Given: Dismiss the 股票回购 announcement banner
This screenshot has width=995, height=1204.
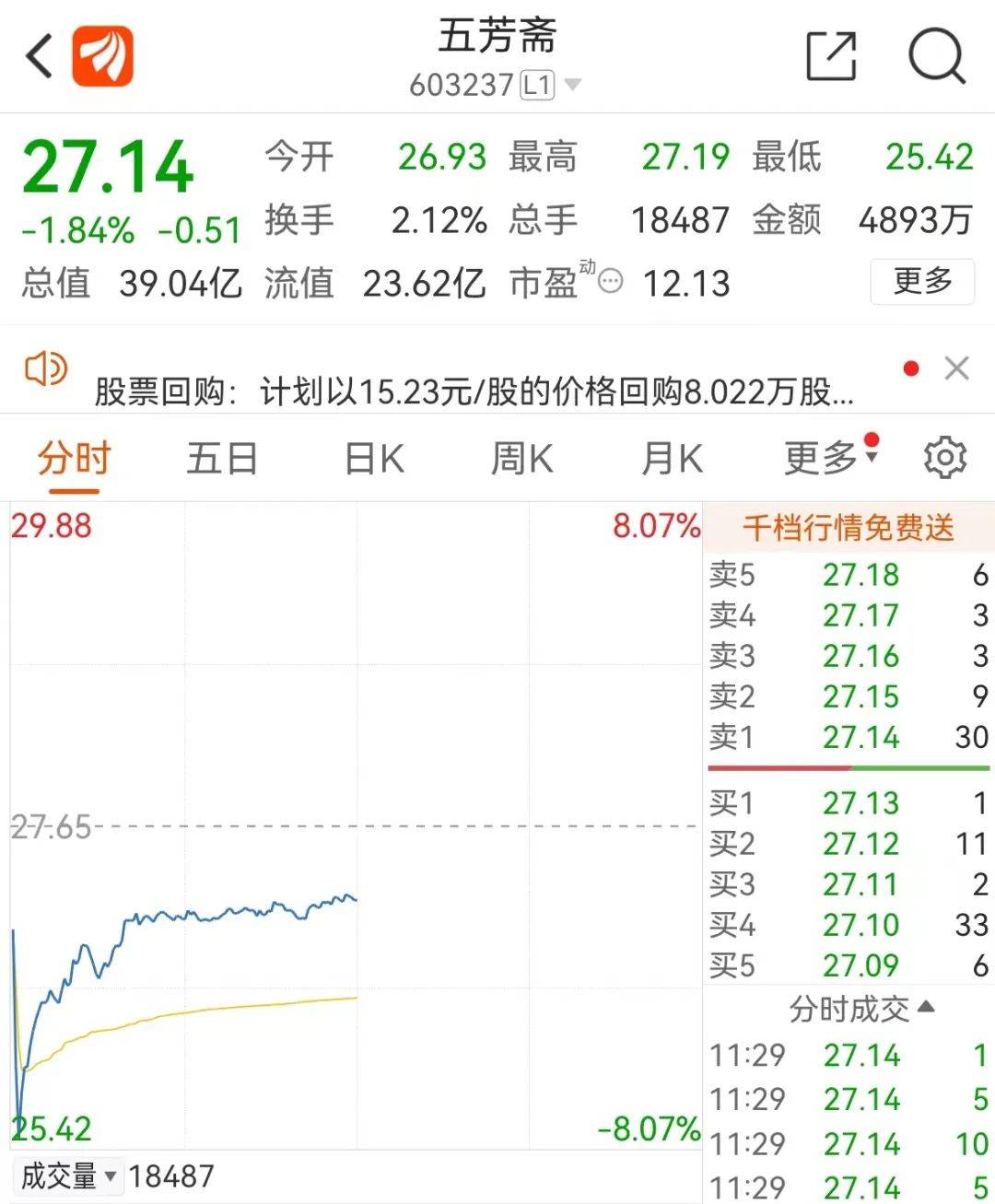Looking at the screenshot, I should (x=956, y=368).
